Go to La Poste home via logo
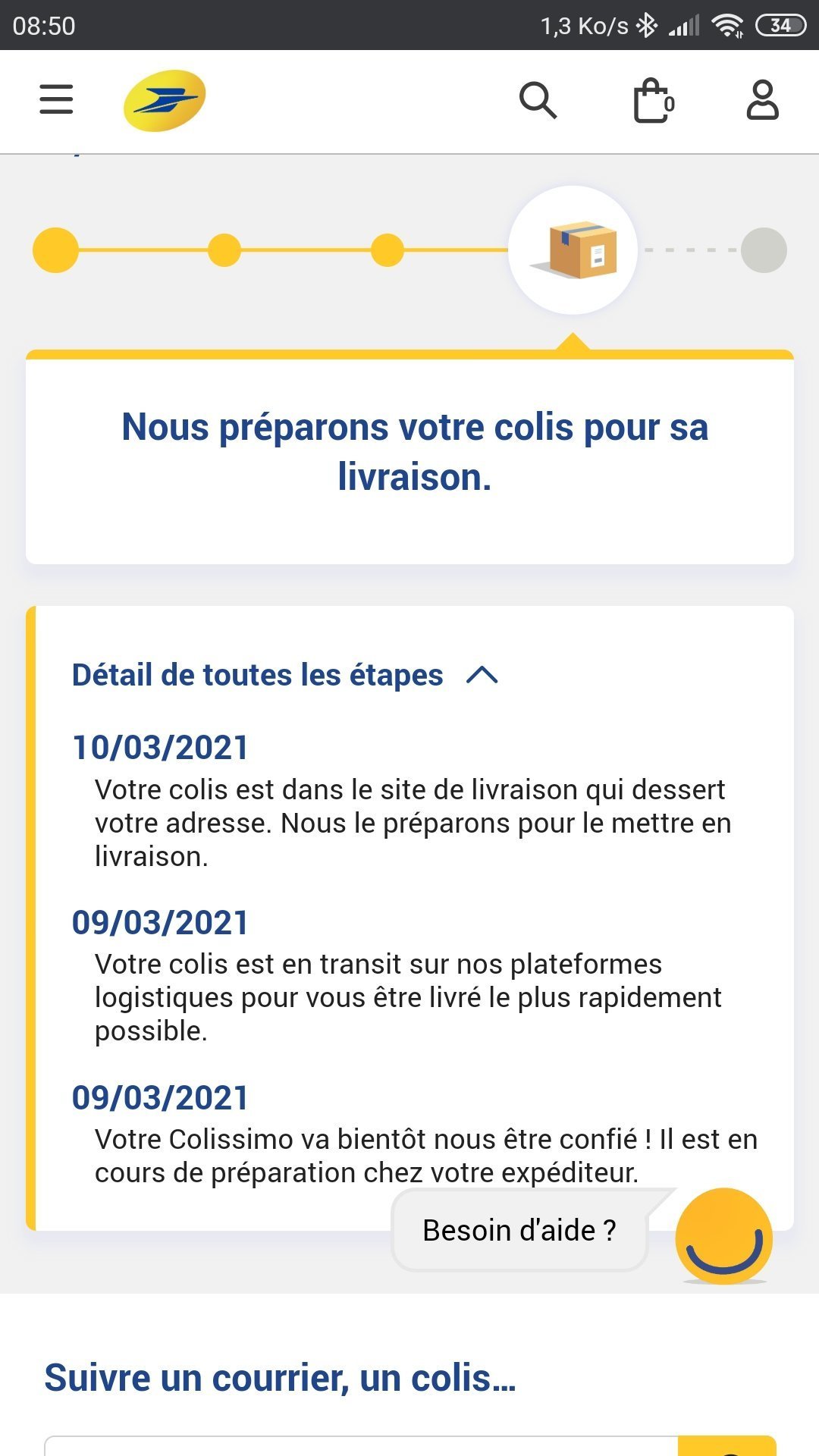819x1456 pixels. pos(165,100)
